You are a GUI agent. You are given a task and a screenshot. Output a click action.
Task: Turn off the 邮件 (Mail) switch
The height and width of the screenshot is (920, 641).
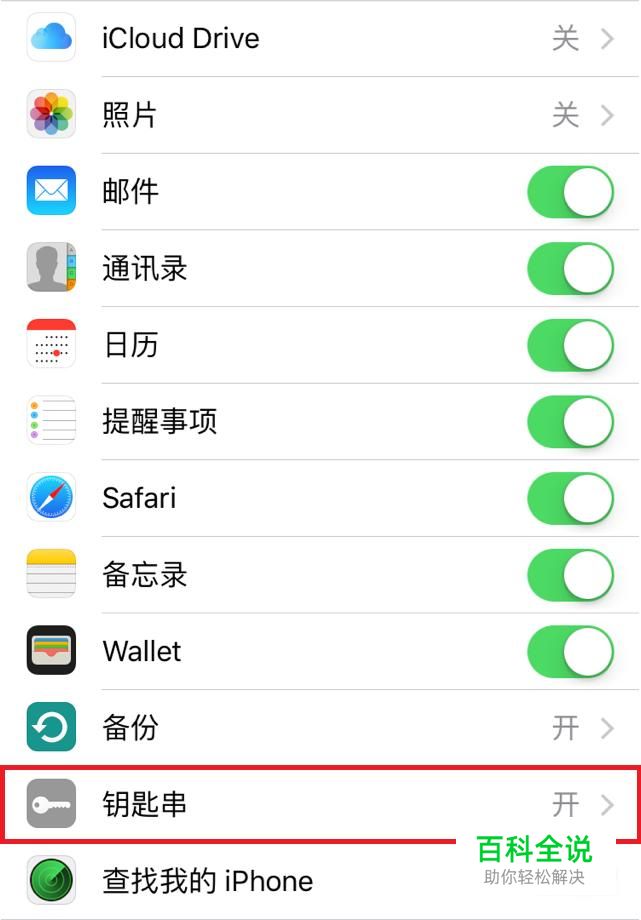point(570,192)
